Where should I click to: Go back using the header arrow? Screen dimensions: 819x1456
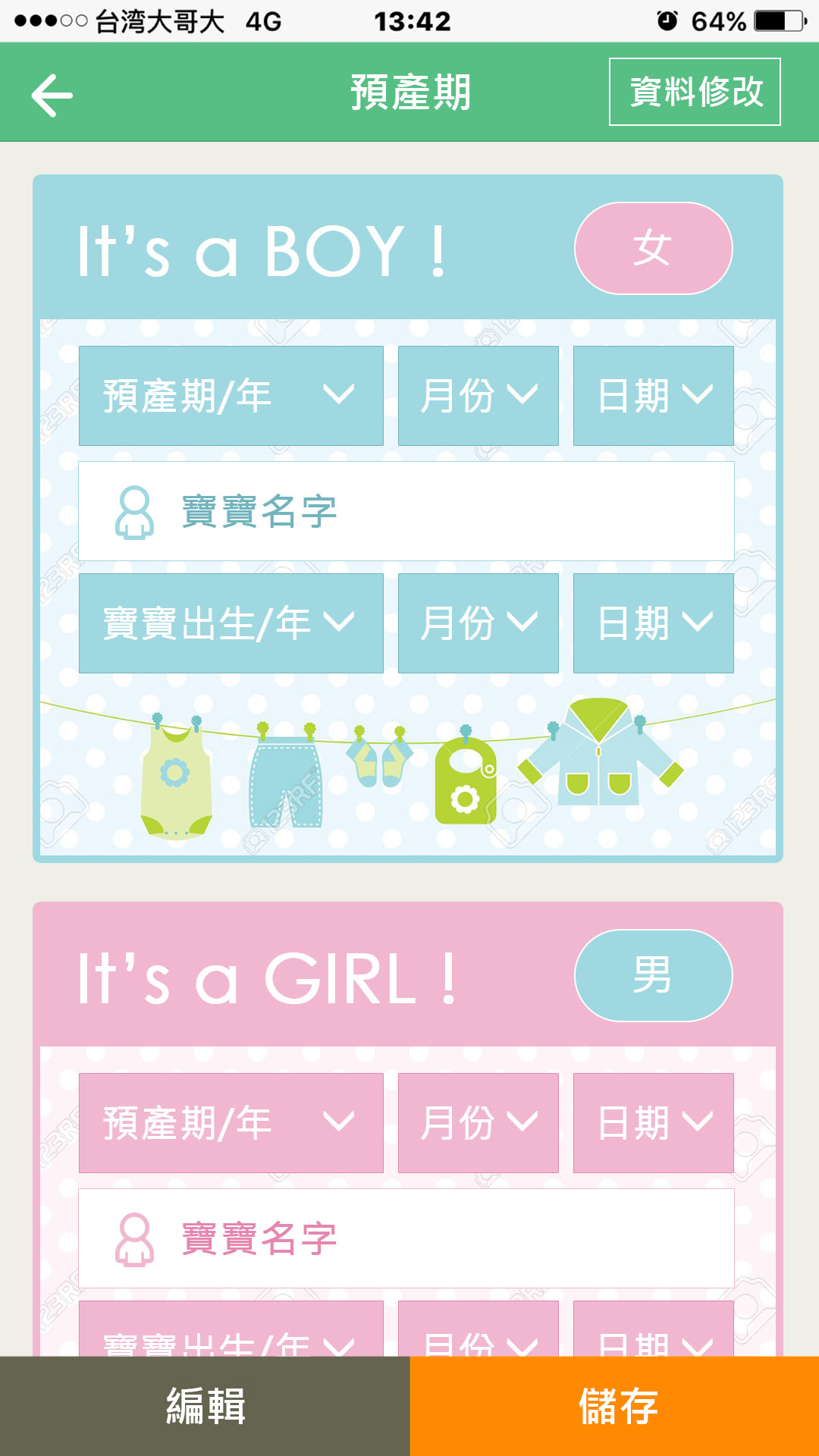click(52, 95)
